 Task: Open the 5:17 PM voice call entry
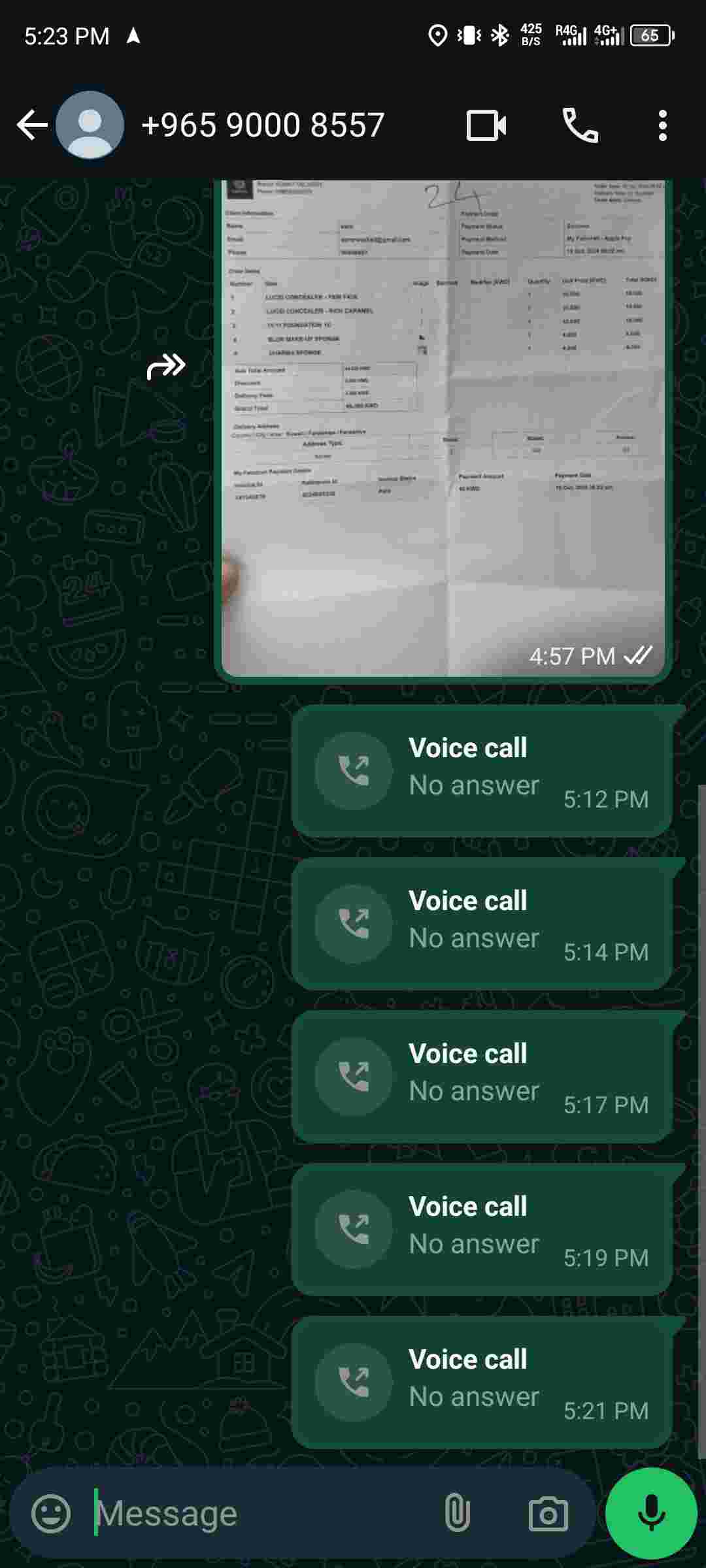pos(482,1077)
